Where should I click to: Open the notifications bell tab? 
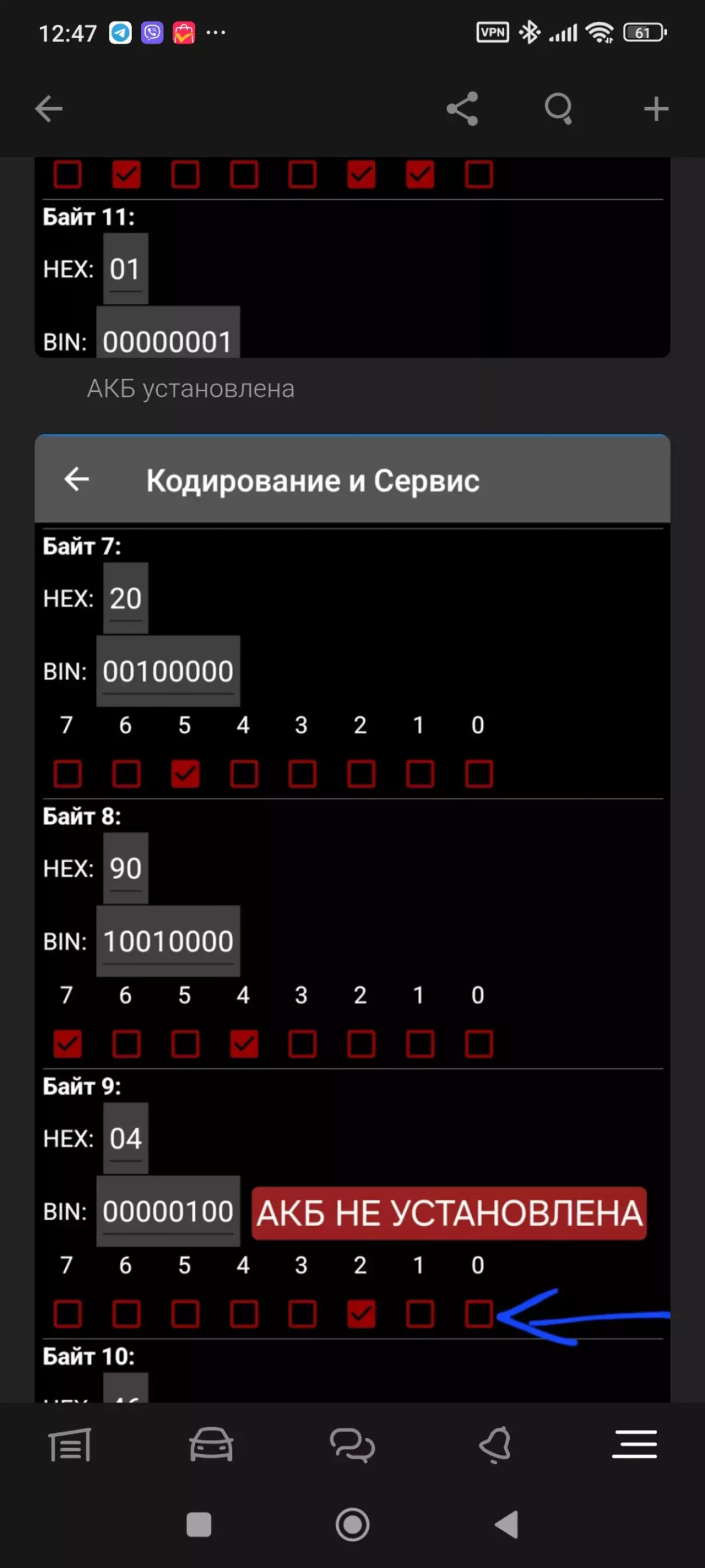coord(495,1445)
